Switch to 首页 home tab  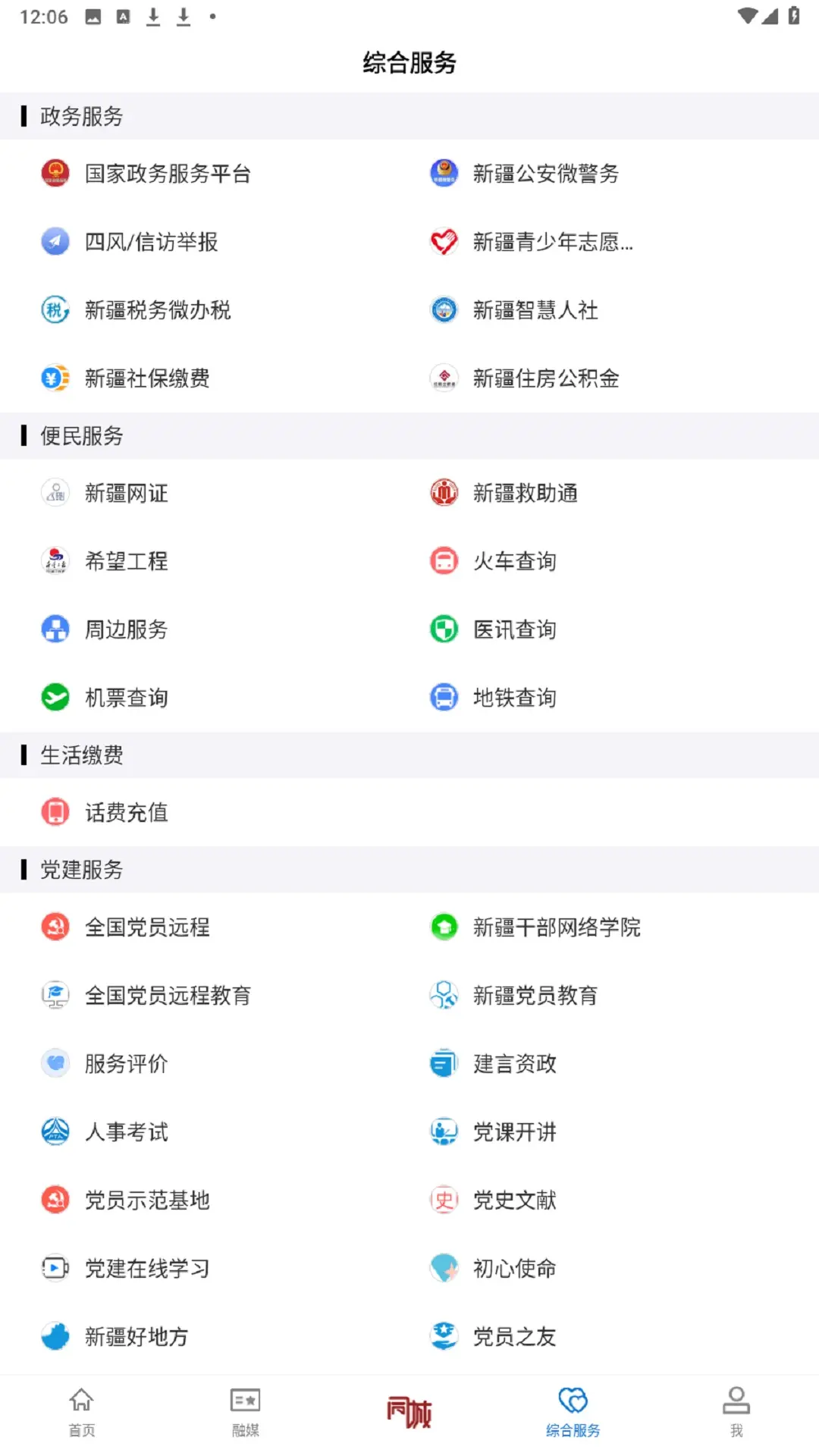click(x=81, y=1410)
